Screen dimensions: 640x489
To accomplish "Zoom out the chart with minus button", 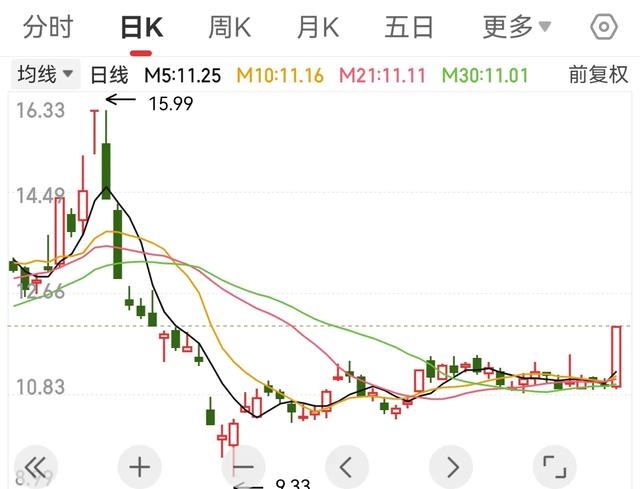I will click(x=243, y=465).
